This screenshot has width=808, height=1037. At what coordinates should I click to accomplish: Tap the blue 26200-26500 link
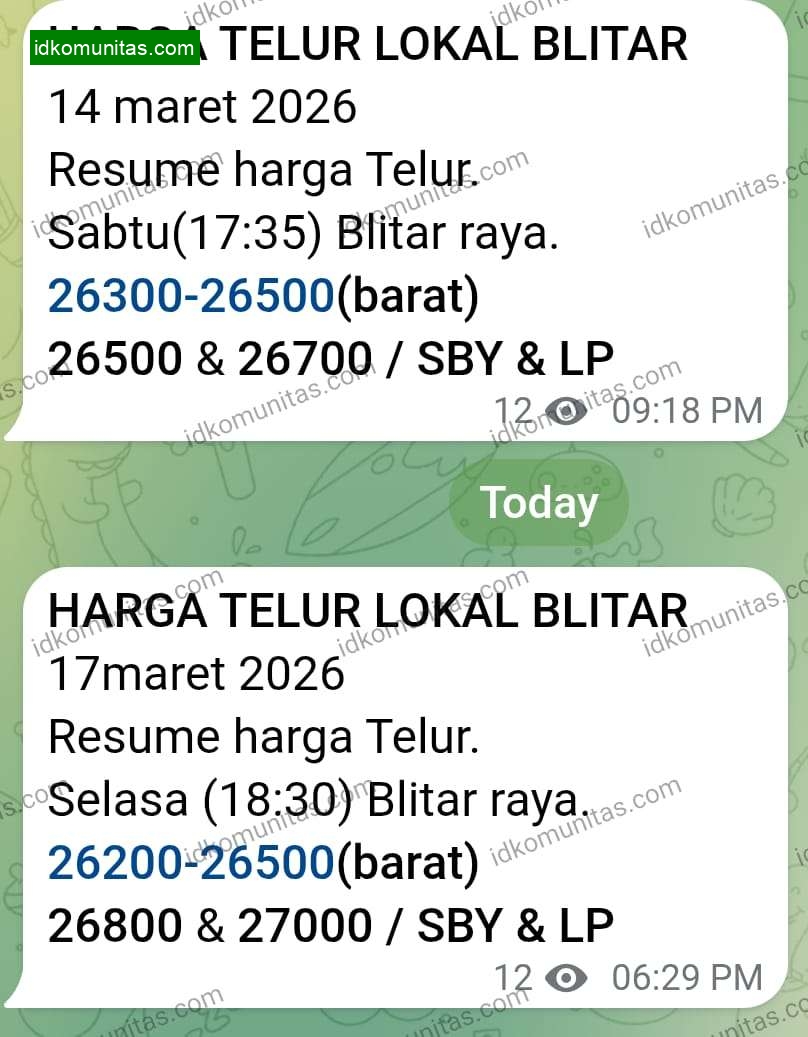190,864
